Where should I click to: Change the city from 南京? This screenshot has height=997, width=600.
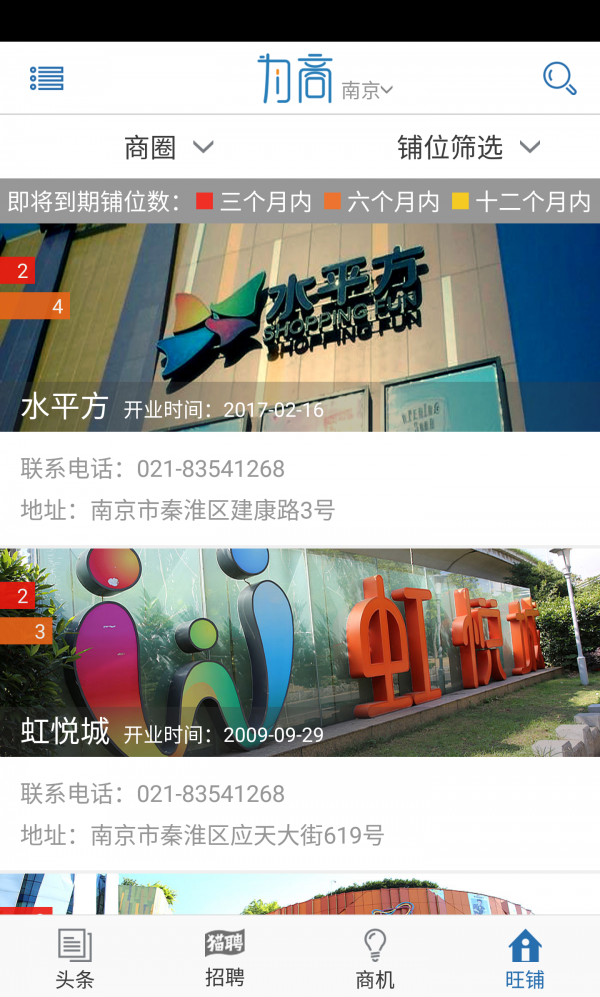coord(367,91)
